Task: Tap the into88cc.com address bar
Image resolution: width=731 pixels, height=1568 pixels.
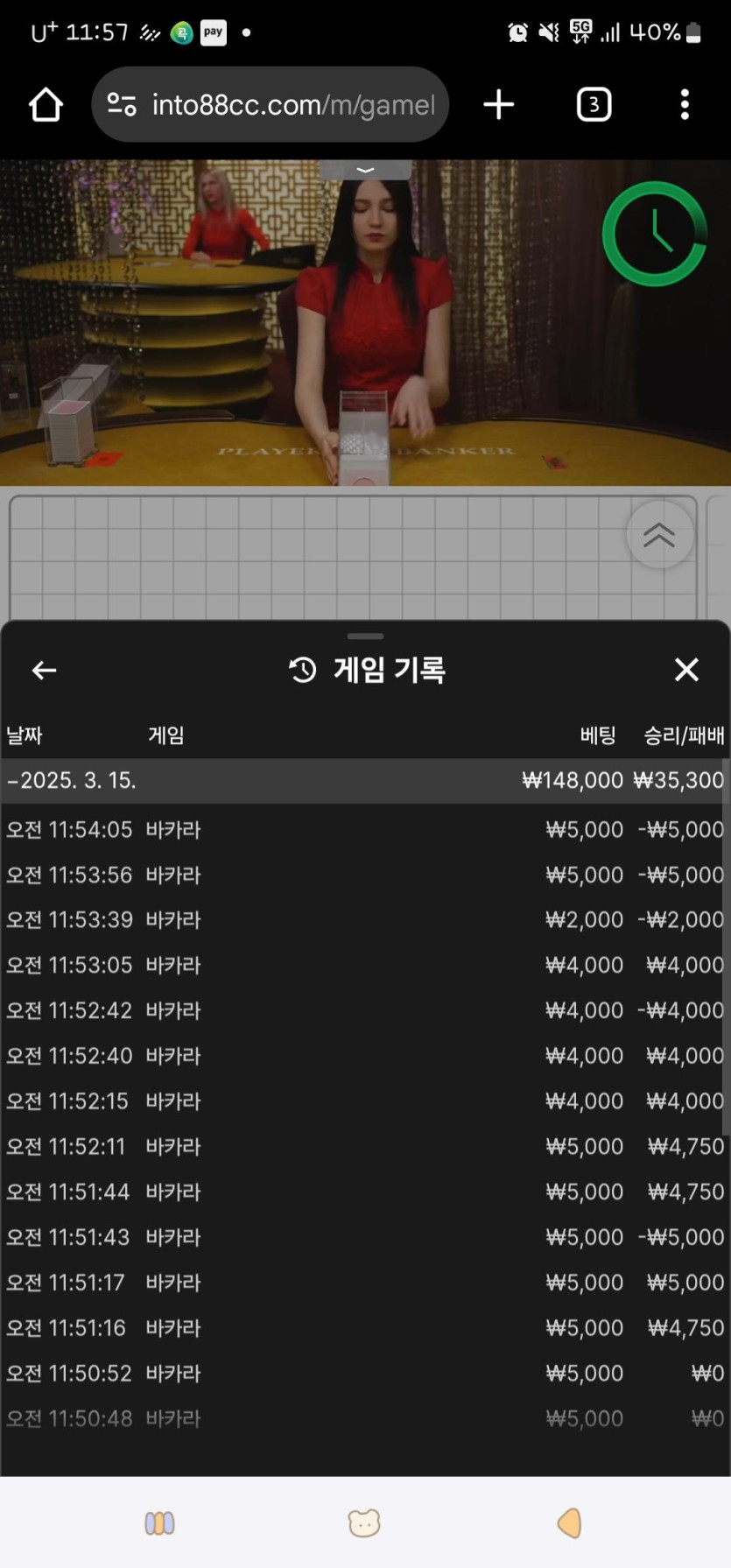Action: pyautogui.click(x=271, y=105)
